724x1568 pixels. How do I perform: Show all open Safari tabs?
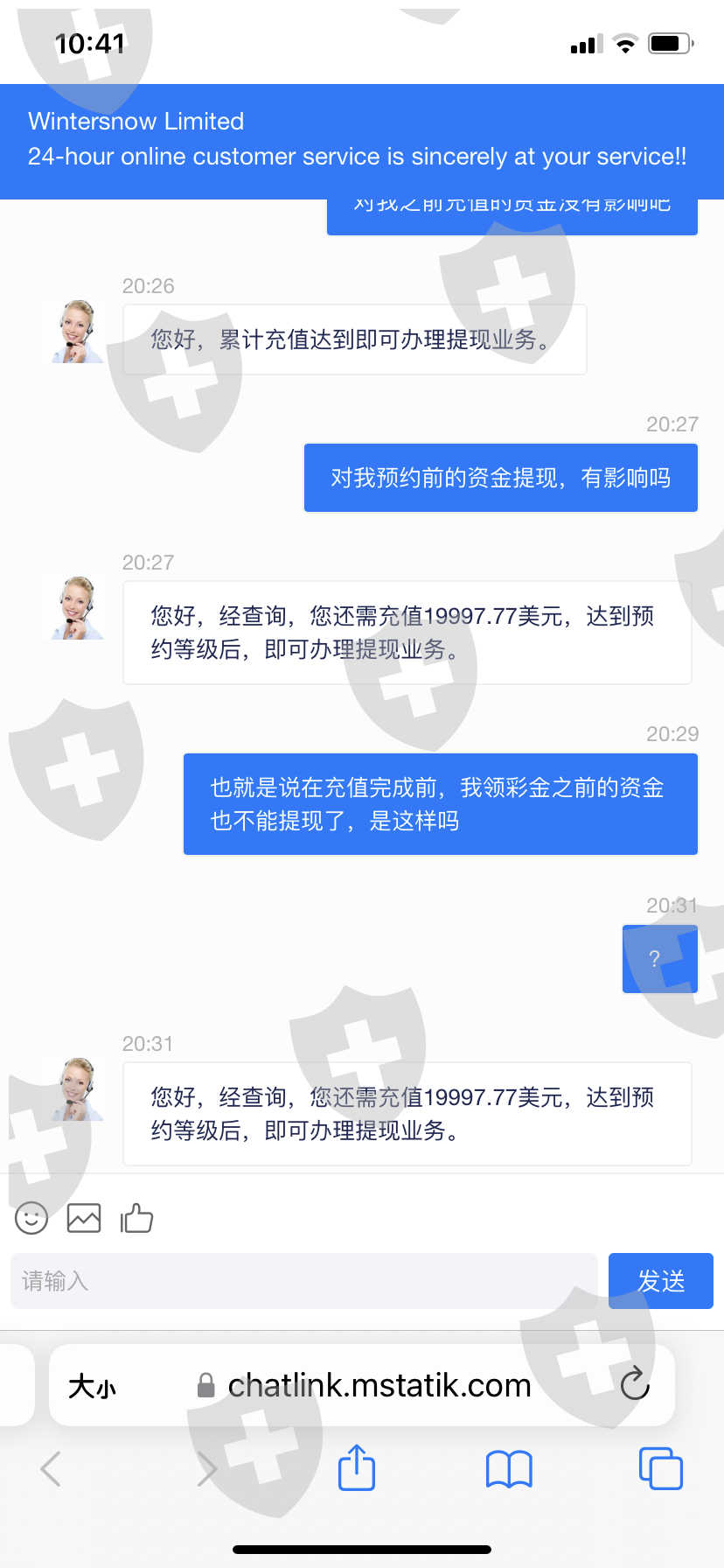(661, 1468)
